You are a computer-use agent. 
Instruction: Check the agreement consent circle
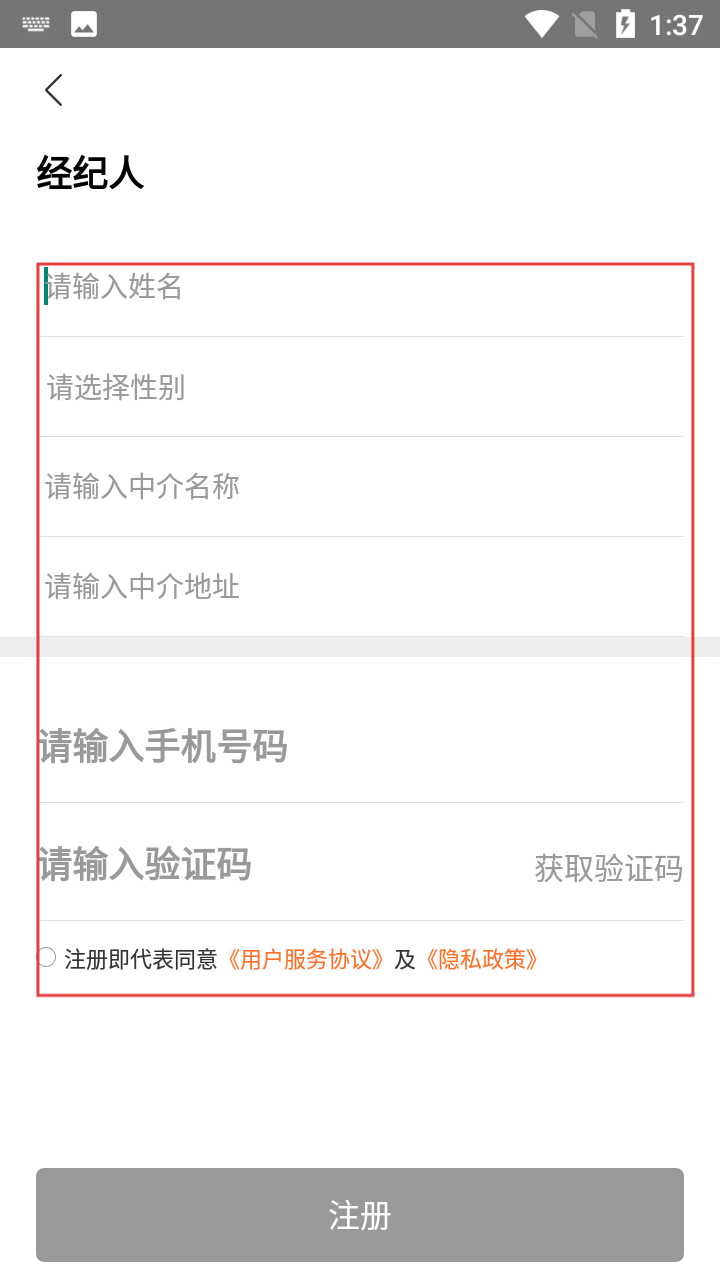(x=47, y=958)
